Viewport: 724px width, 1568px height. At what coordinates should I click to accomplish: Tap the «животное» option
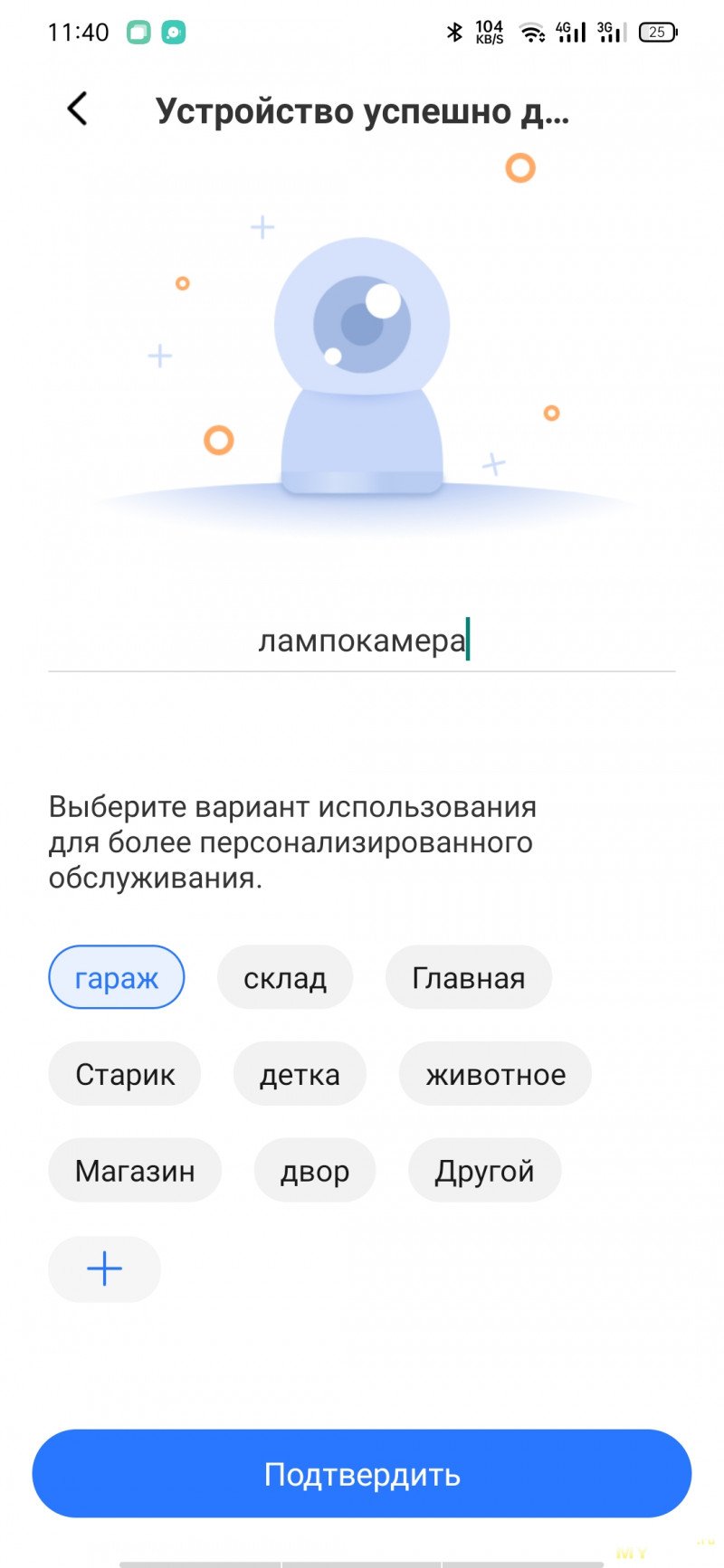pyautogui.click(x=495, y=1074)
